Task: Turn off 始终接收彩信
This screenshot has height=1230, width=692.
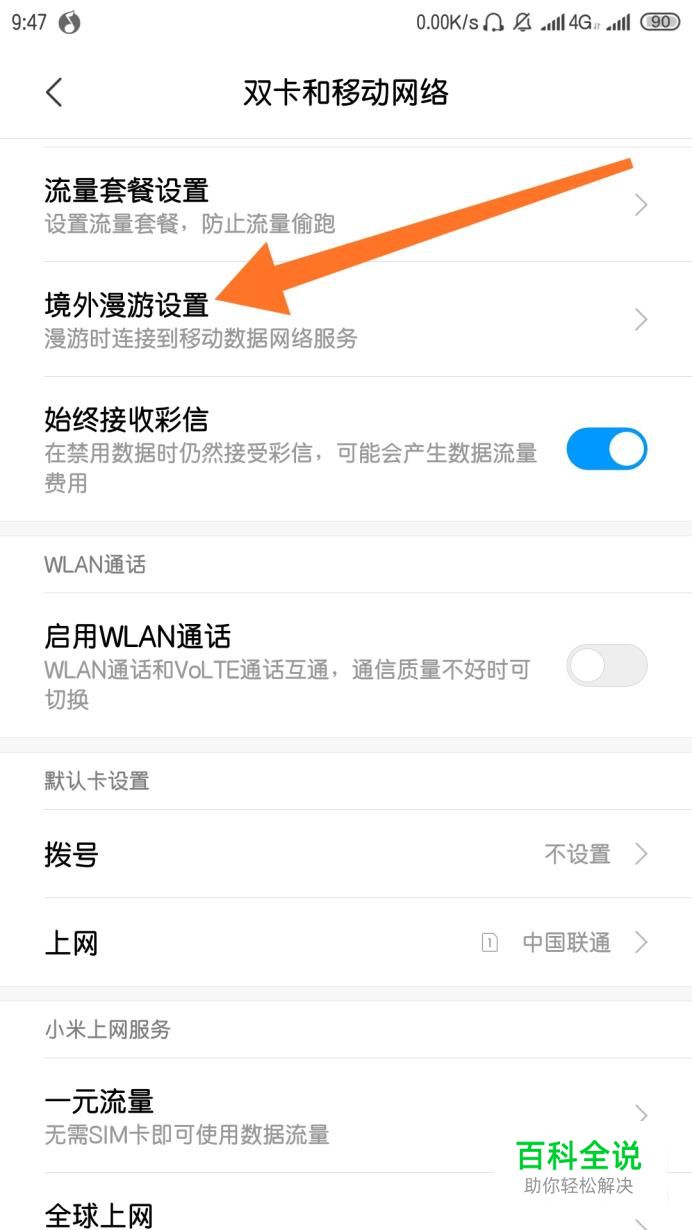Action: coord(606,449)
